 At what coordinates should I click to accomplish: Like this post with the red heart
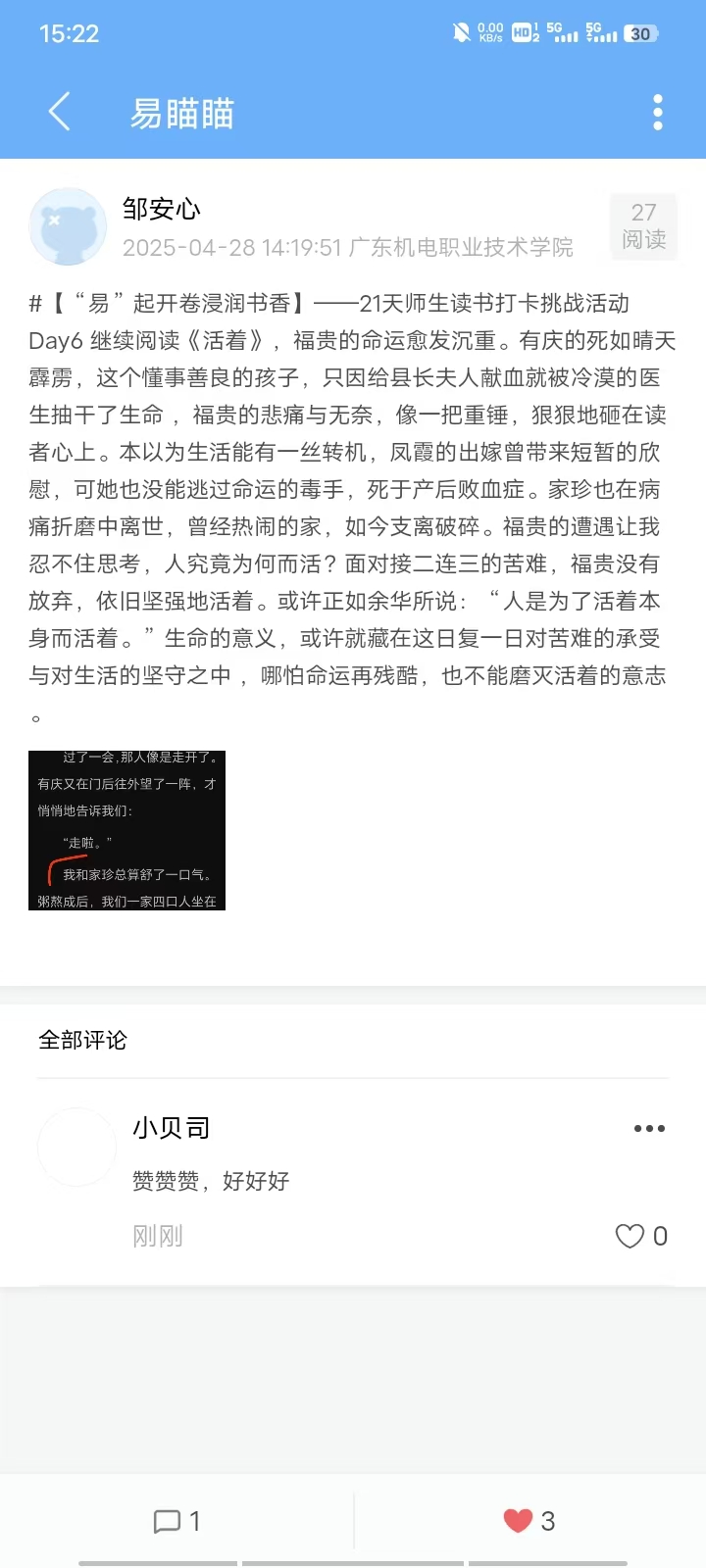pyautogui.click(x=519, y=1521)
